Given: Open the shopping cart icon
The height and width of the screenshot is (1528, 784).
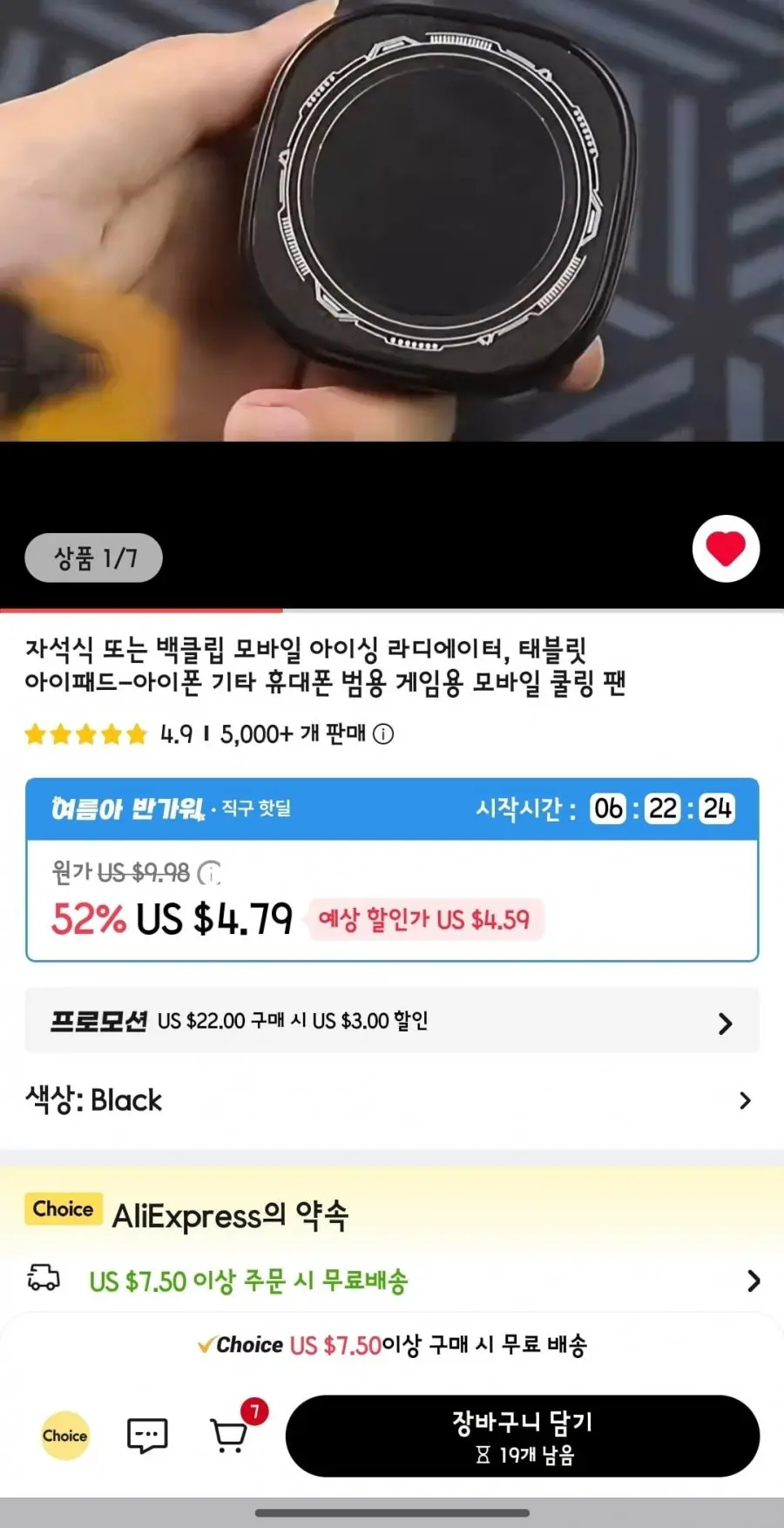Looking at the screenshot, I should [x=229, y=1435].
